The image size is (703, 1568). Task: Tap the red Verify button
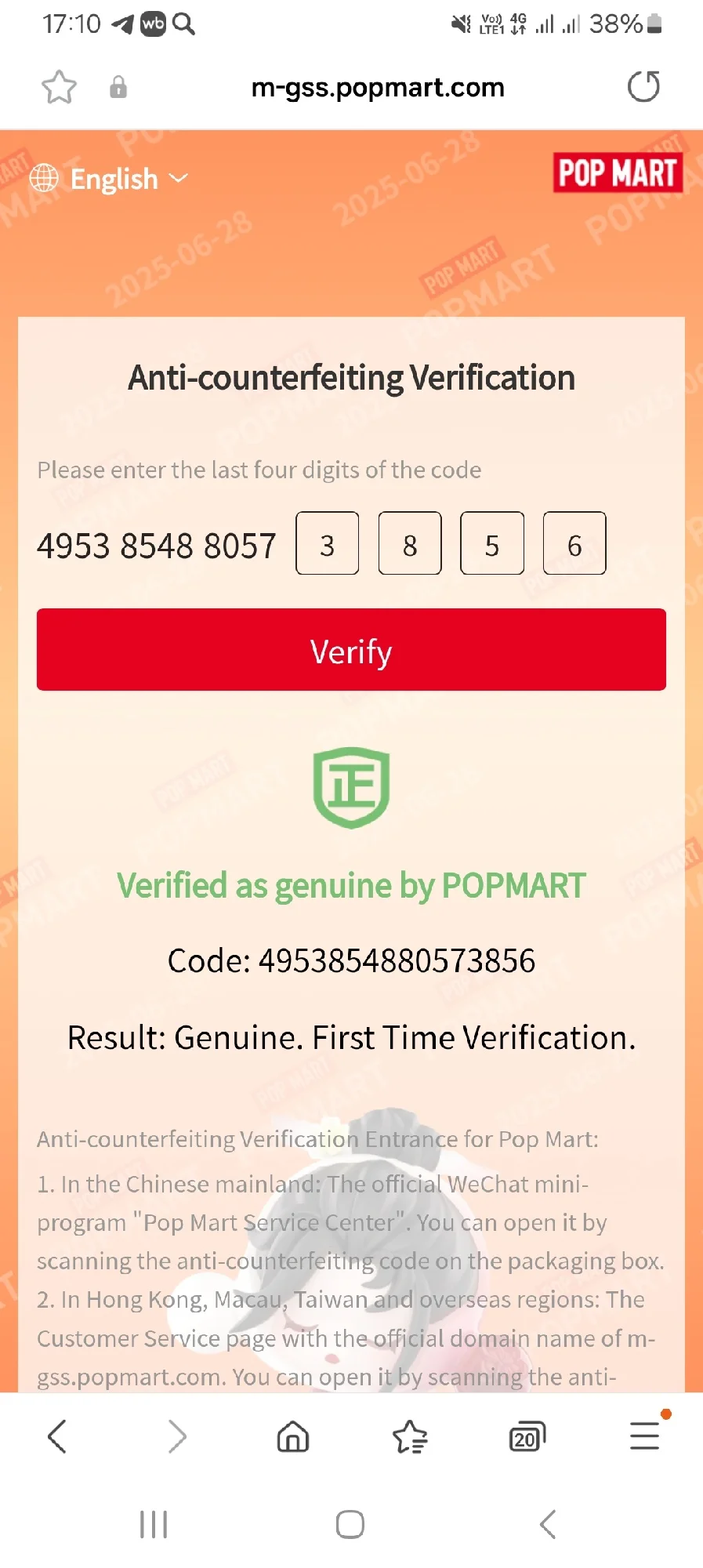[351, 650]
